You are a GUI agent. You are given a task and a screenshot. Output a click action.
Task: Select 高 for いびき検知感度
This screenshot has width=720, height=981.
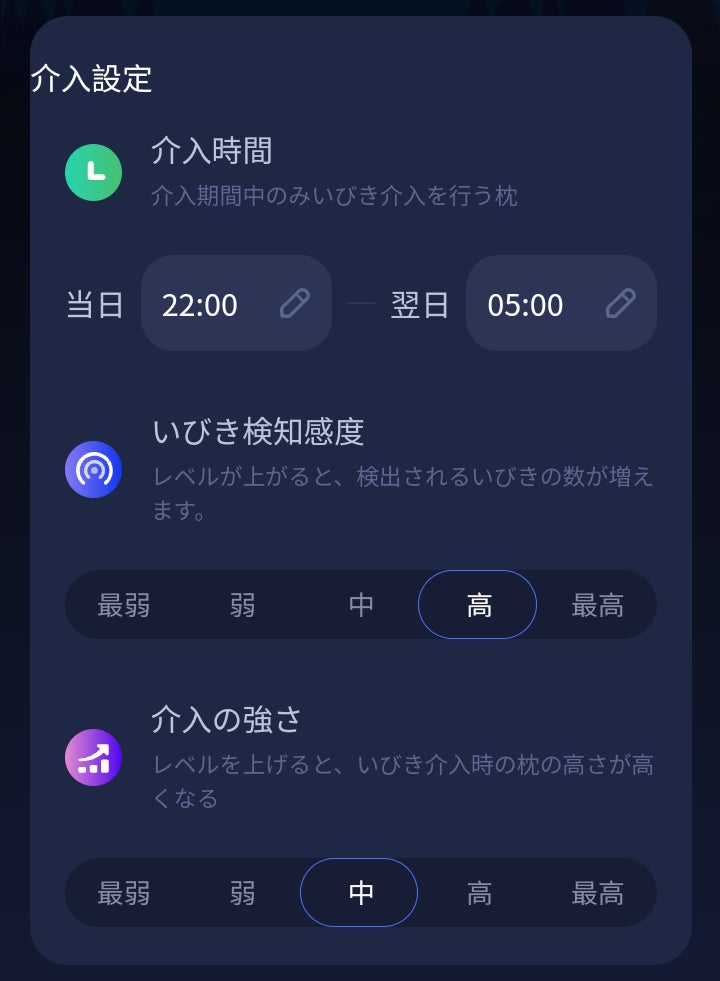478,605
